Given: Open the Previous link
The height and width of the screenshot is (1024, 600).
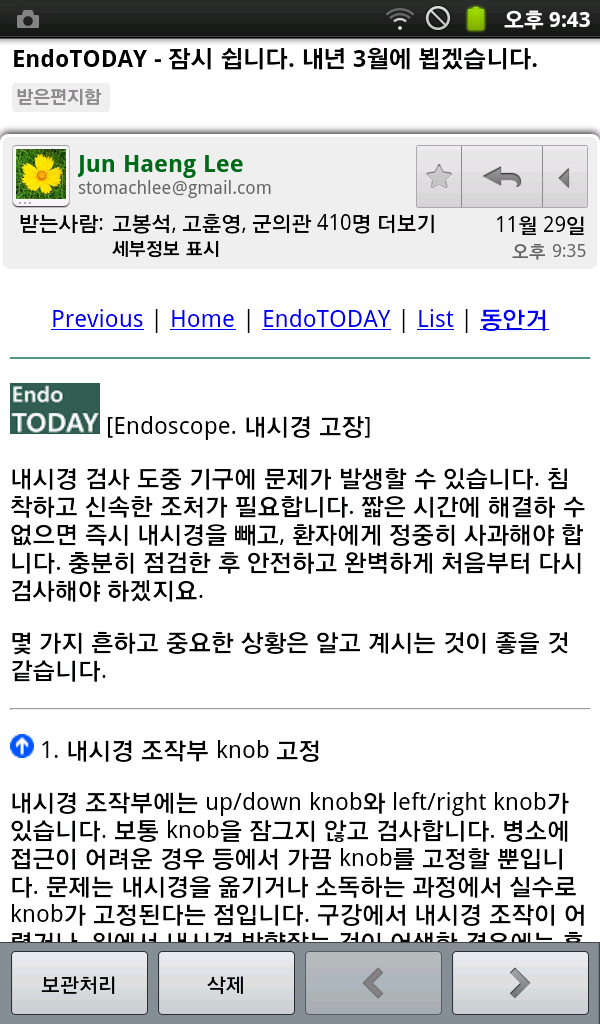Looking at the screenshot, I should click(x=97, y=319).
